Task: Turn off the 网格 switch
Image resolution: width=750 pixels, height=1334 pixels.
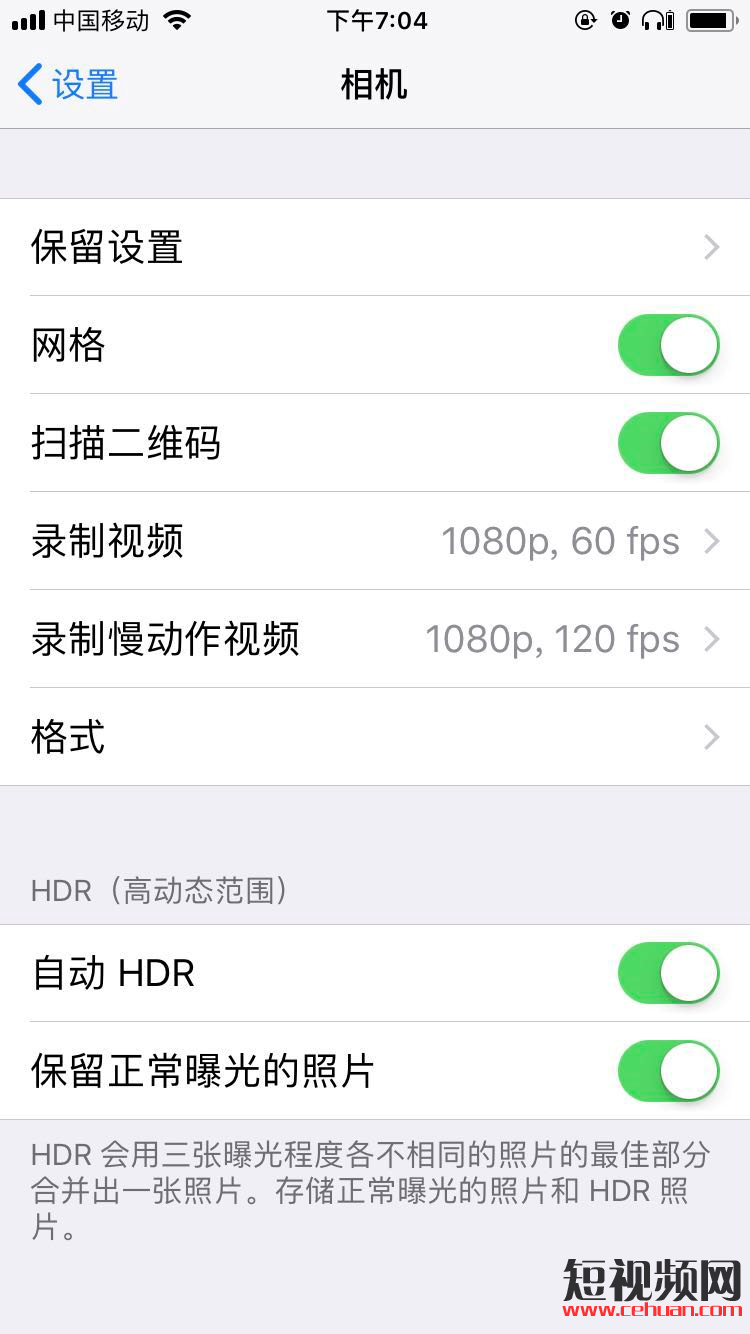Action: [x=668, y=345]
